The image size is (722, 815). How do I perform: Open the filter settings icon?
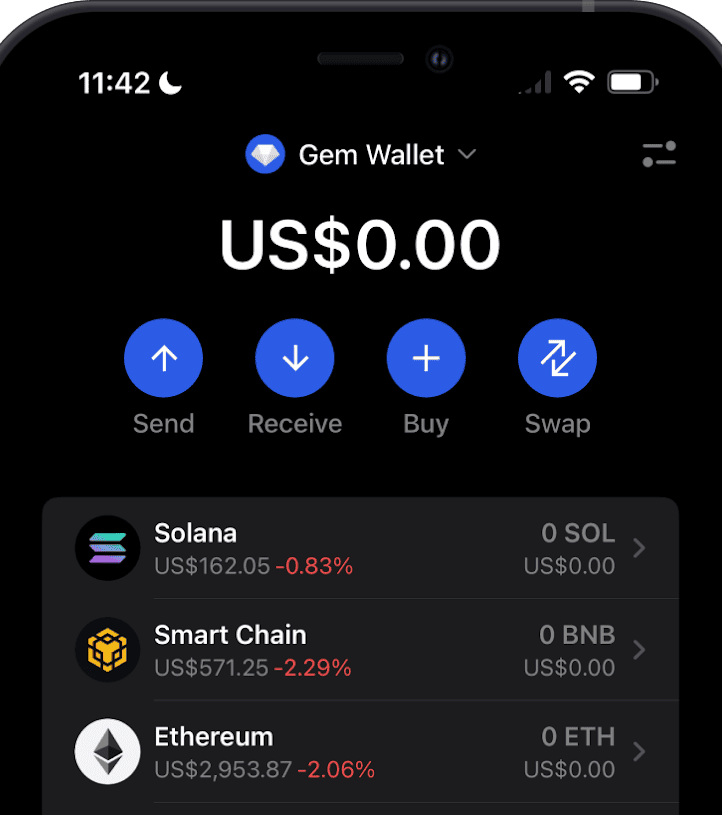(x=659, y=154)
